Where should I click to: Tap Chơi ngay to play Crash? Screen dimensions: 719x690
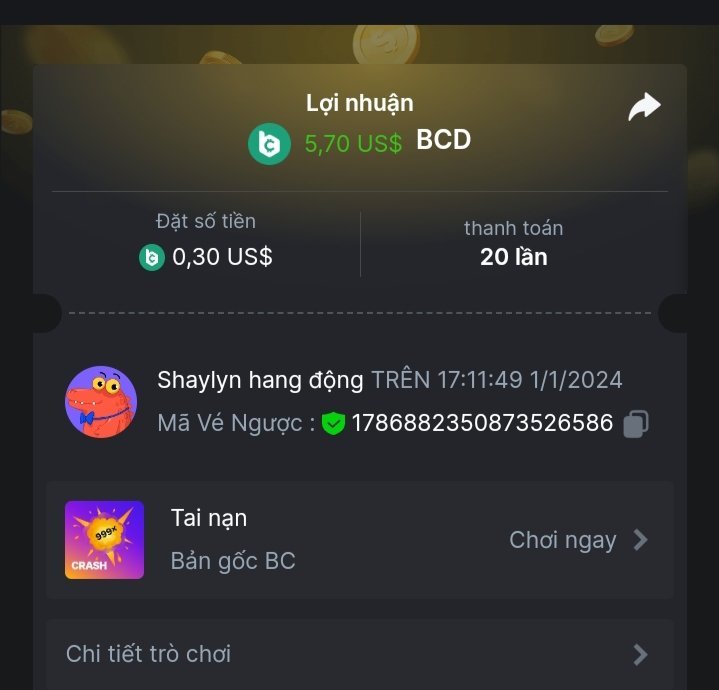pos(578,540)
